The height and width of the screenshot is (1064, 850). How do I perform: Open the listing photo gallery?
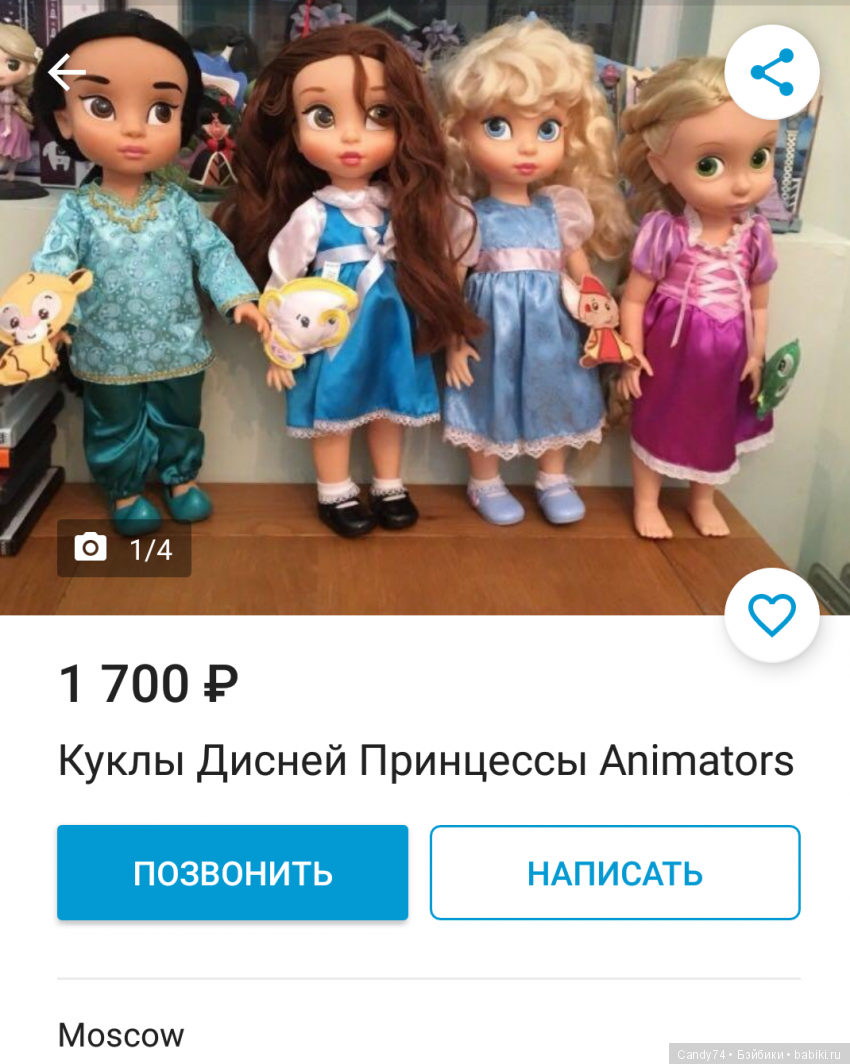point(124,548)
